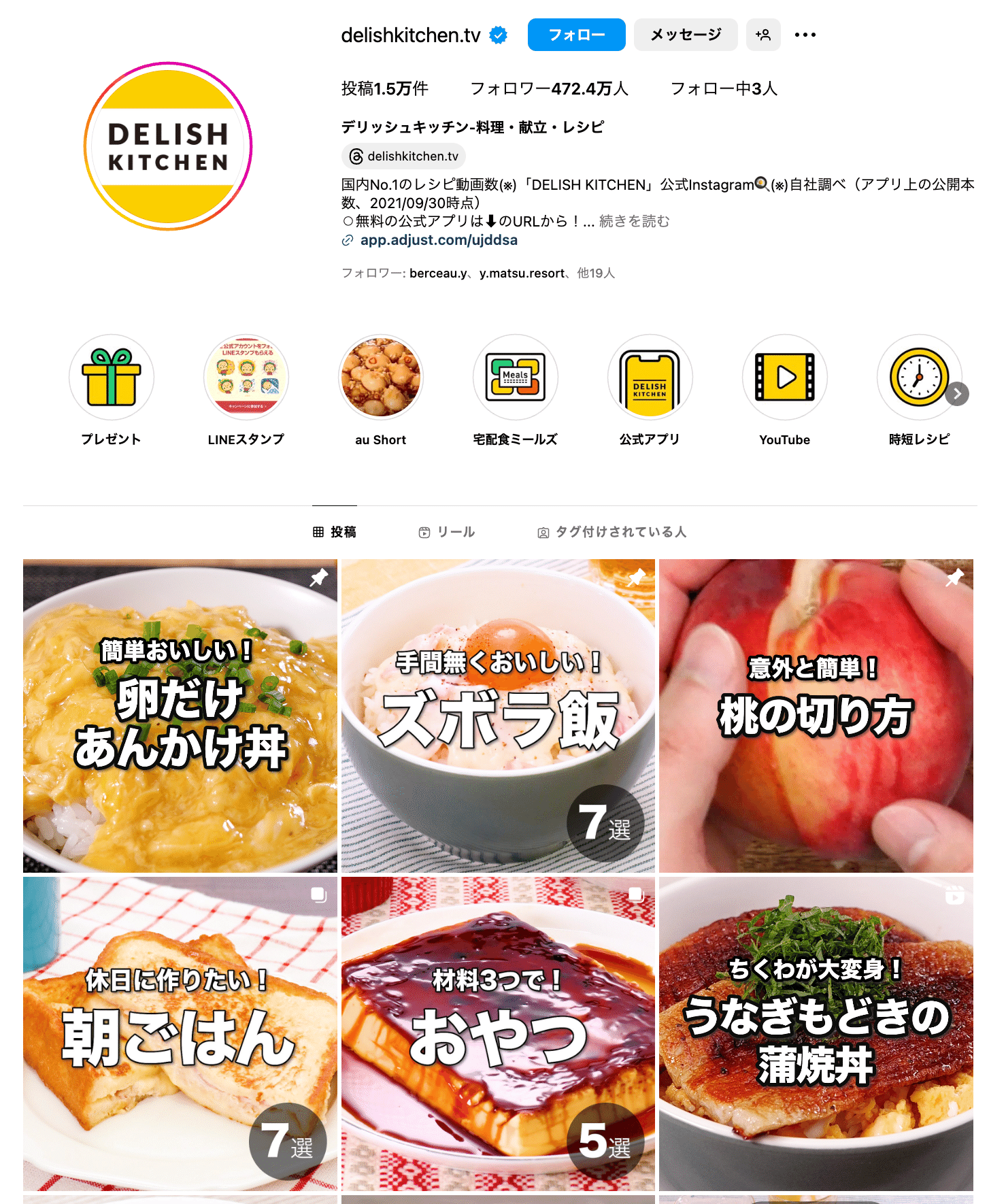Viewport: 989px width, 1204px height.
Task: Switch to the タグ付けされている人 tab
Action: tap(611, 532)
